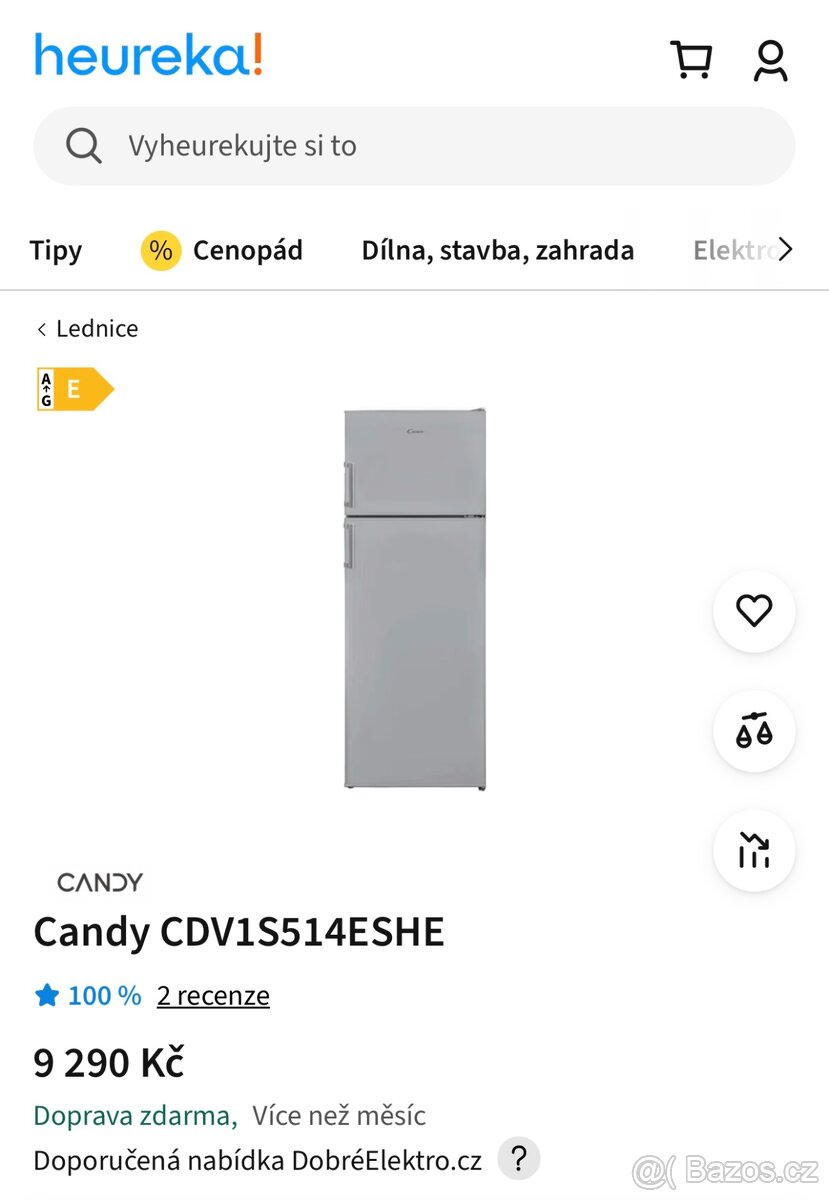Screen dimensions: 829x1200
Task: Click the question mark help icon
Action: point(519,1158)
